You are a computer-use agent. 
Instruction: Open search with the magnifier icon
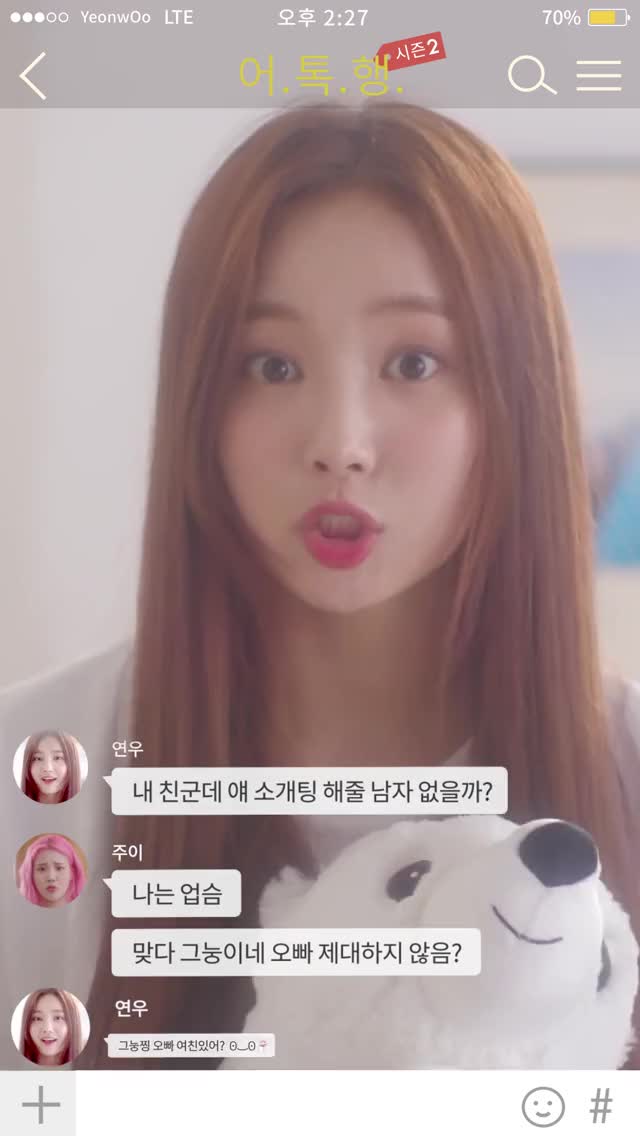tap(531, 76)
